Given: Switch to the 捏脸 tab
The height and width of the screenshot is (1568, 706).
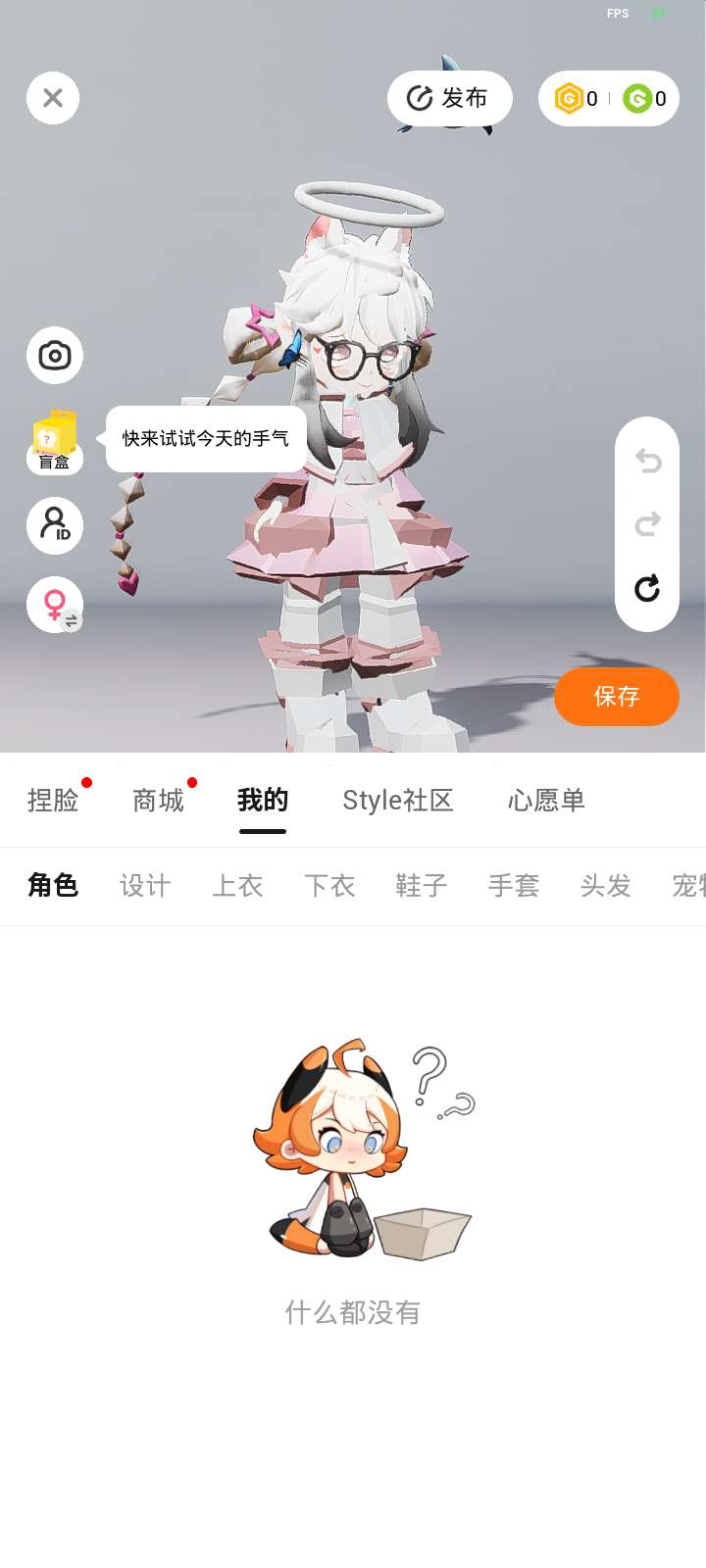Looking at the screenshot, I should [53, 801].
